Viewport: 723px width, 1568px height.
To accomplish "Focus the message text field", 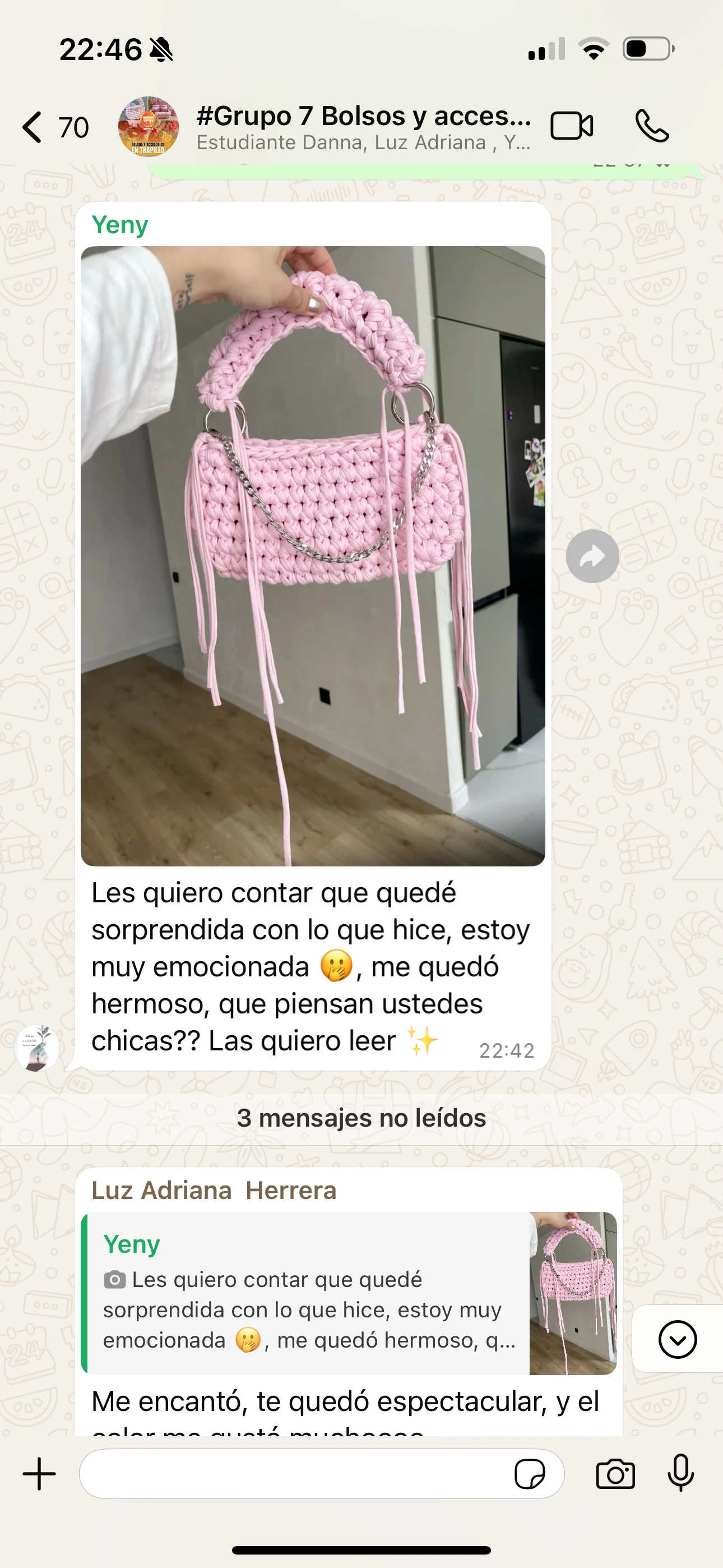I will (x=292, y=1474).
